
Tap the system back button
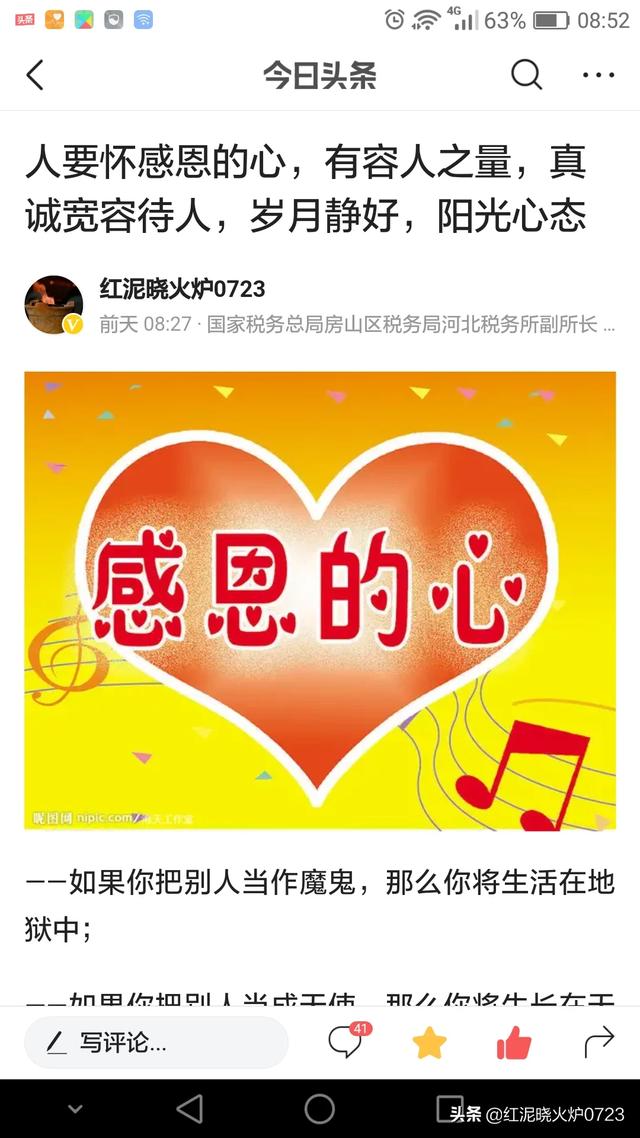(x=189, y=1108)
